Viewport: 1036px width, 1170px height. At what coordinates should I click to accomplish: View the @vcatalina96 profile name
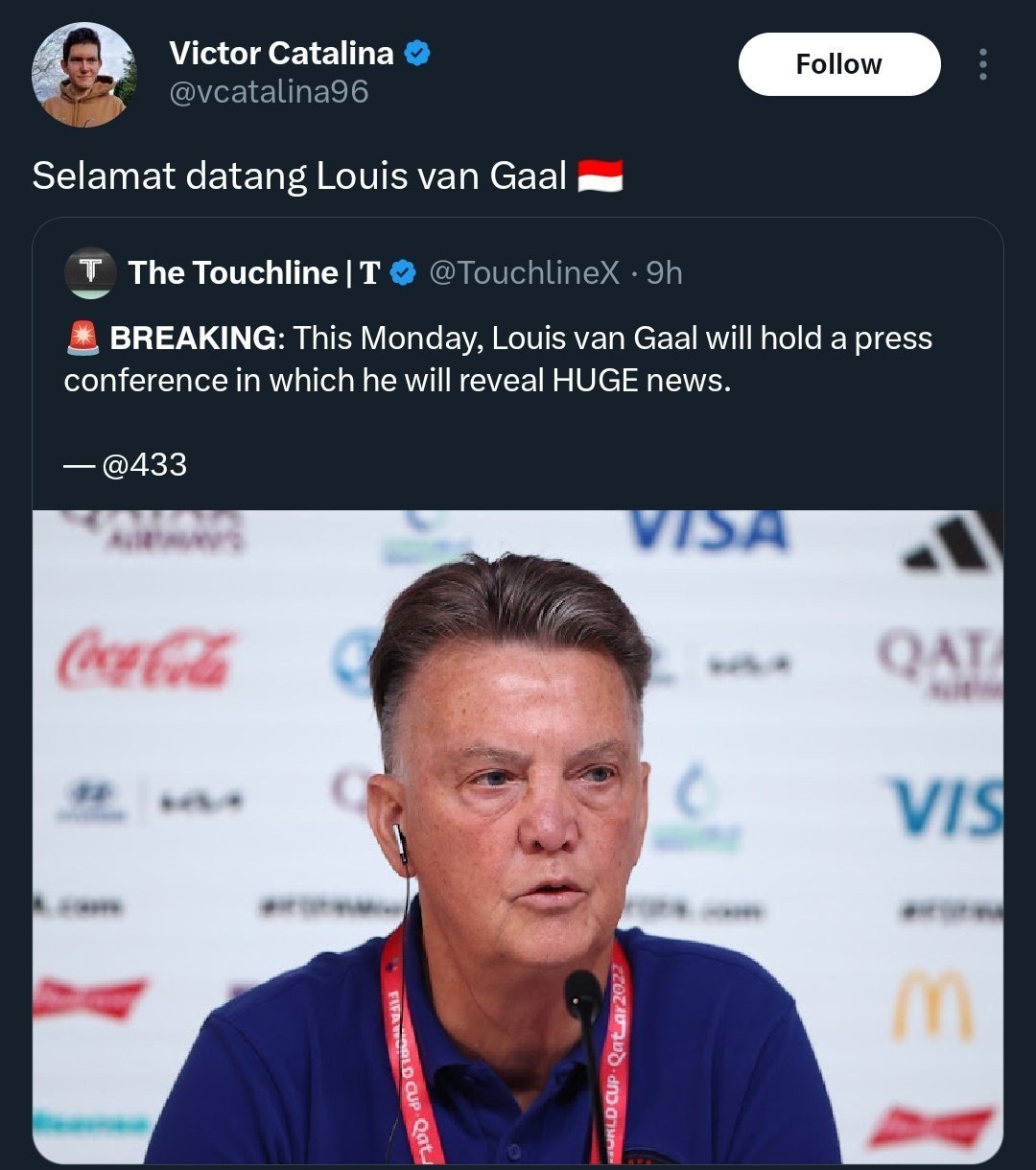[268, 92]
